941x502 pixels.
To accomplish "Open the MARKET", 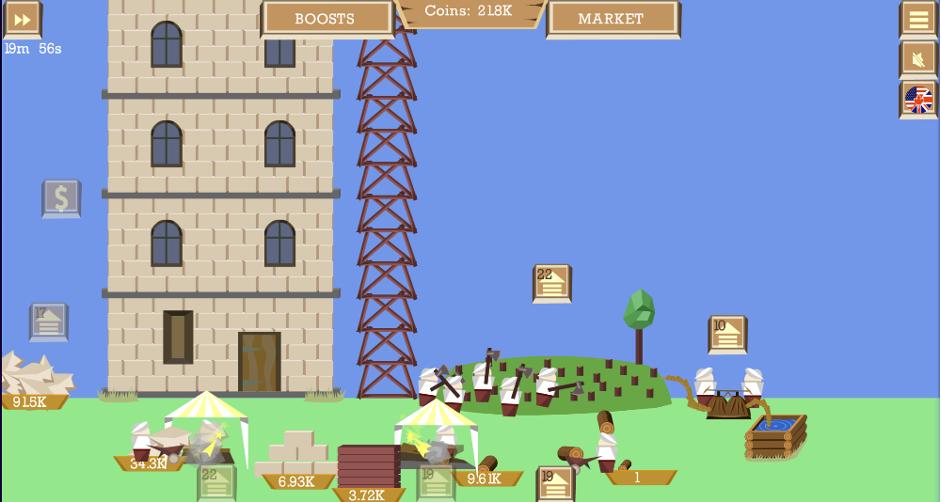I will point(612,18).
